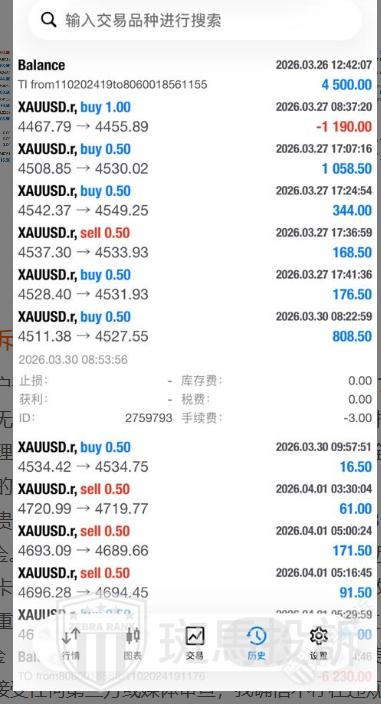Expand the buy 1.00 trade at 4467.79

tap(195, 117)
